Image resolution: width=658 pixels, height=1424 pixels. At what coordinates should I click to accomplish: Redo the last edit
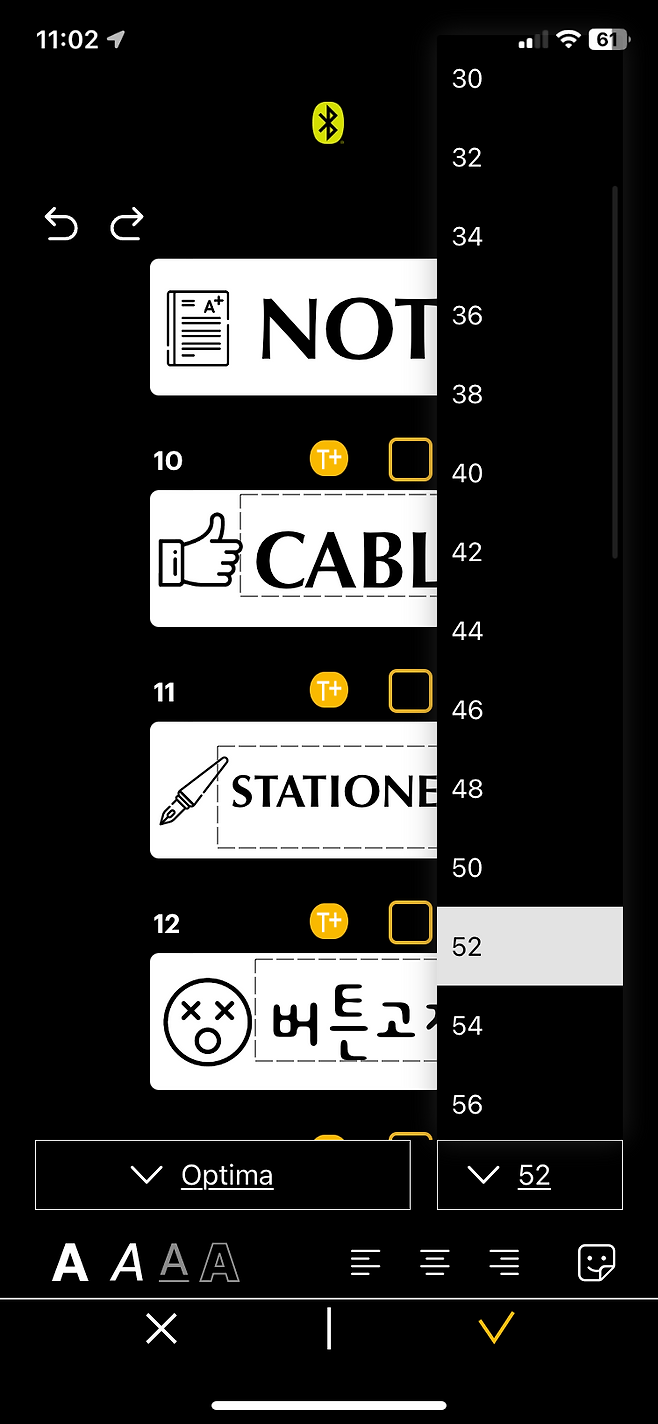(x=126, y=225)
